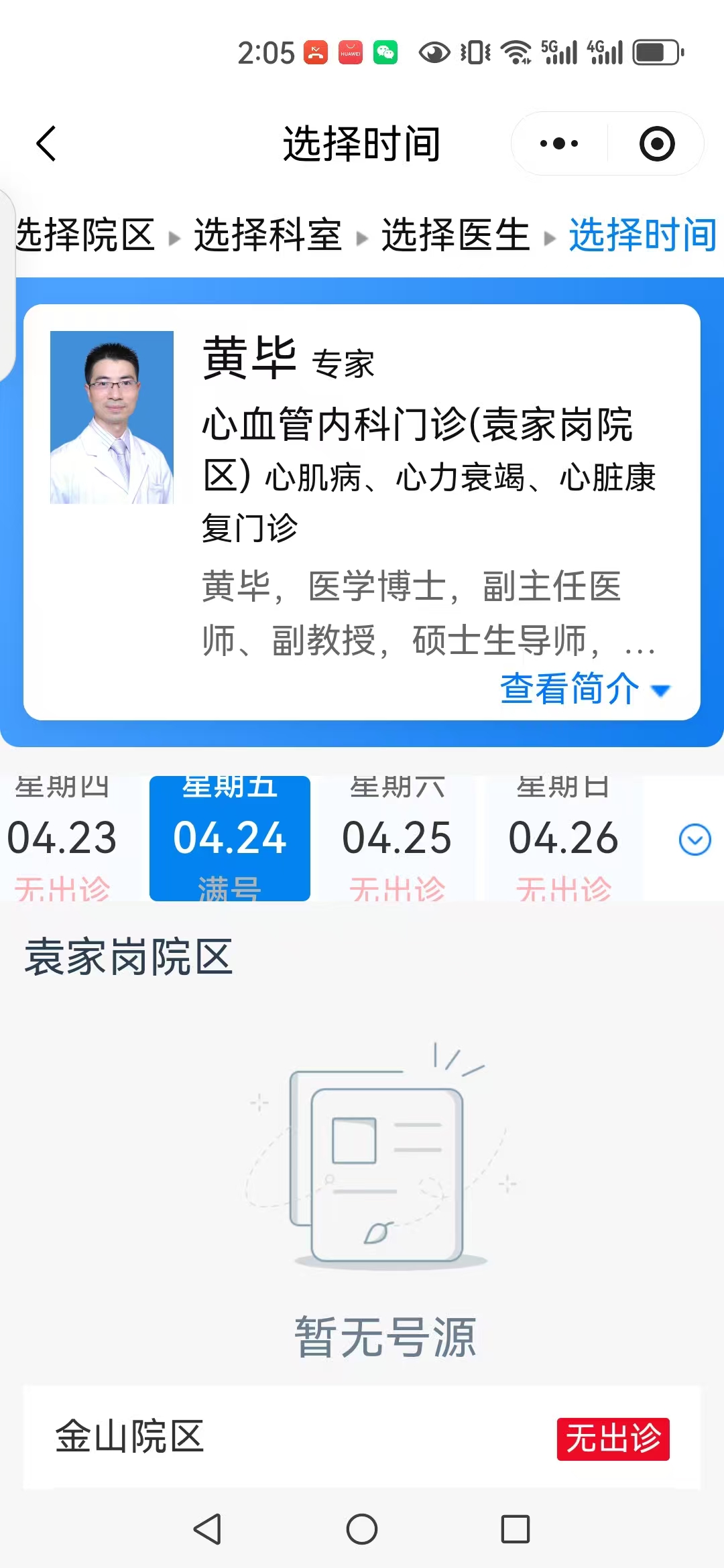Go back using the top-left arrow
Image resolution: width=724 pixels, height=1568 pixels.
(x=46, y=143)
